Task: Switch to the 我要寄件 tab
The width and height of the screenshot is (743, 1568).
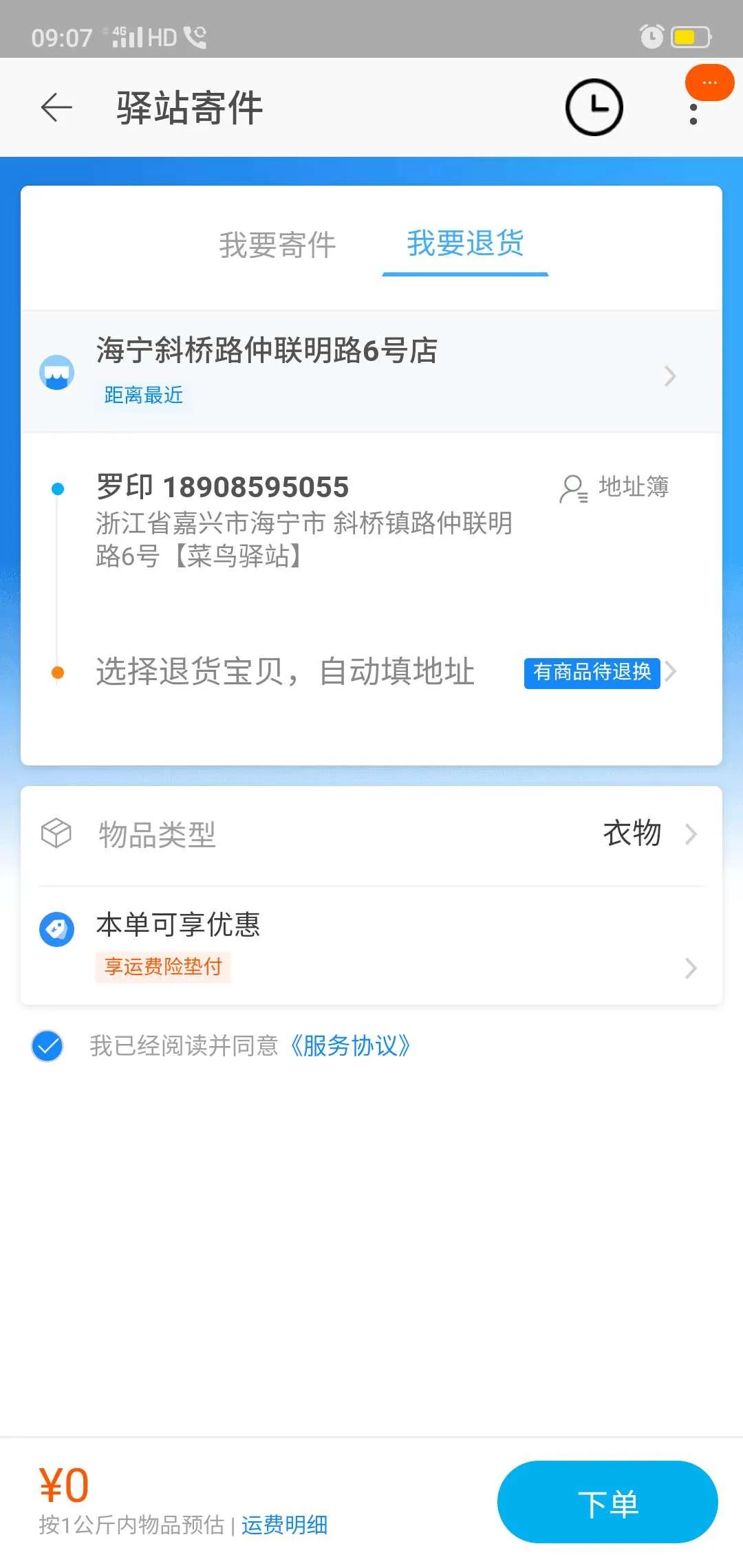Action: (x=277, y=245)
